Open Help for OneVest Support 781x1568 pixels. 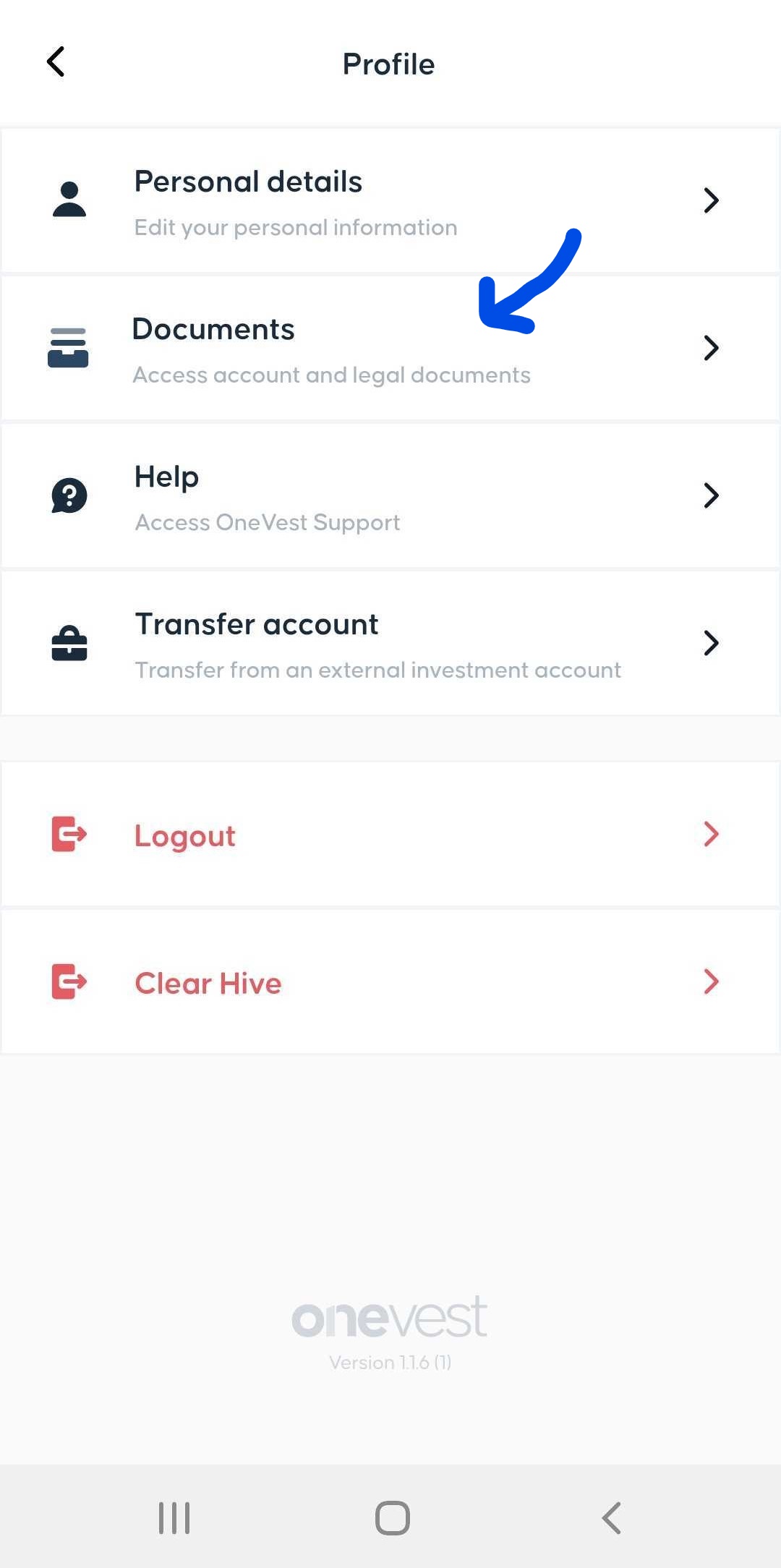(x=390, y=496)
